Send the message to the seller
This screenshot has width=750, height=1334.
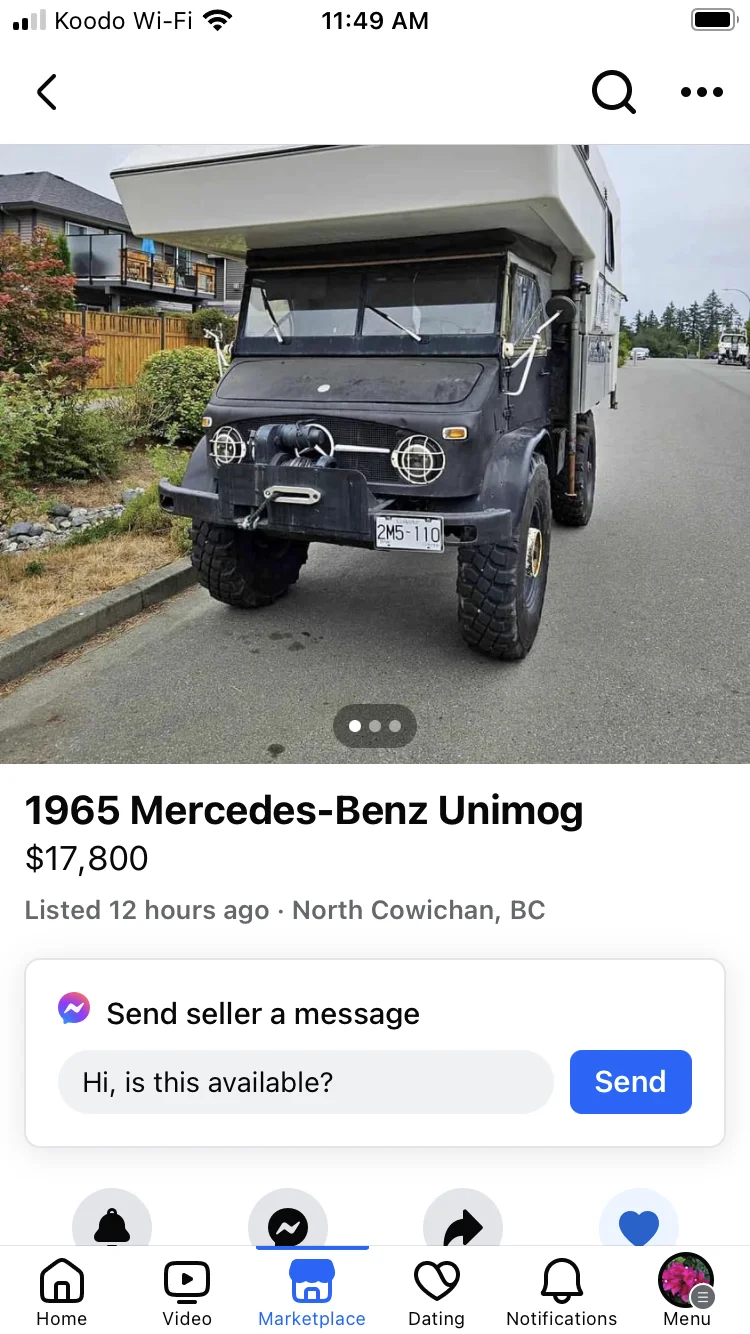630,1082
